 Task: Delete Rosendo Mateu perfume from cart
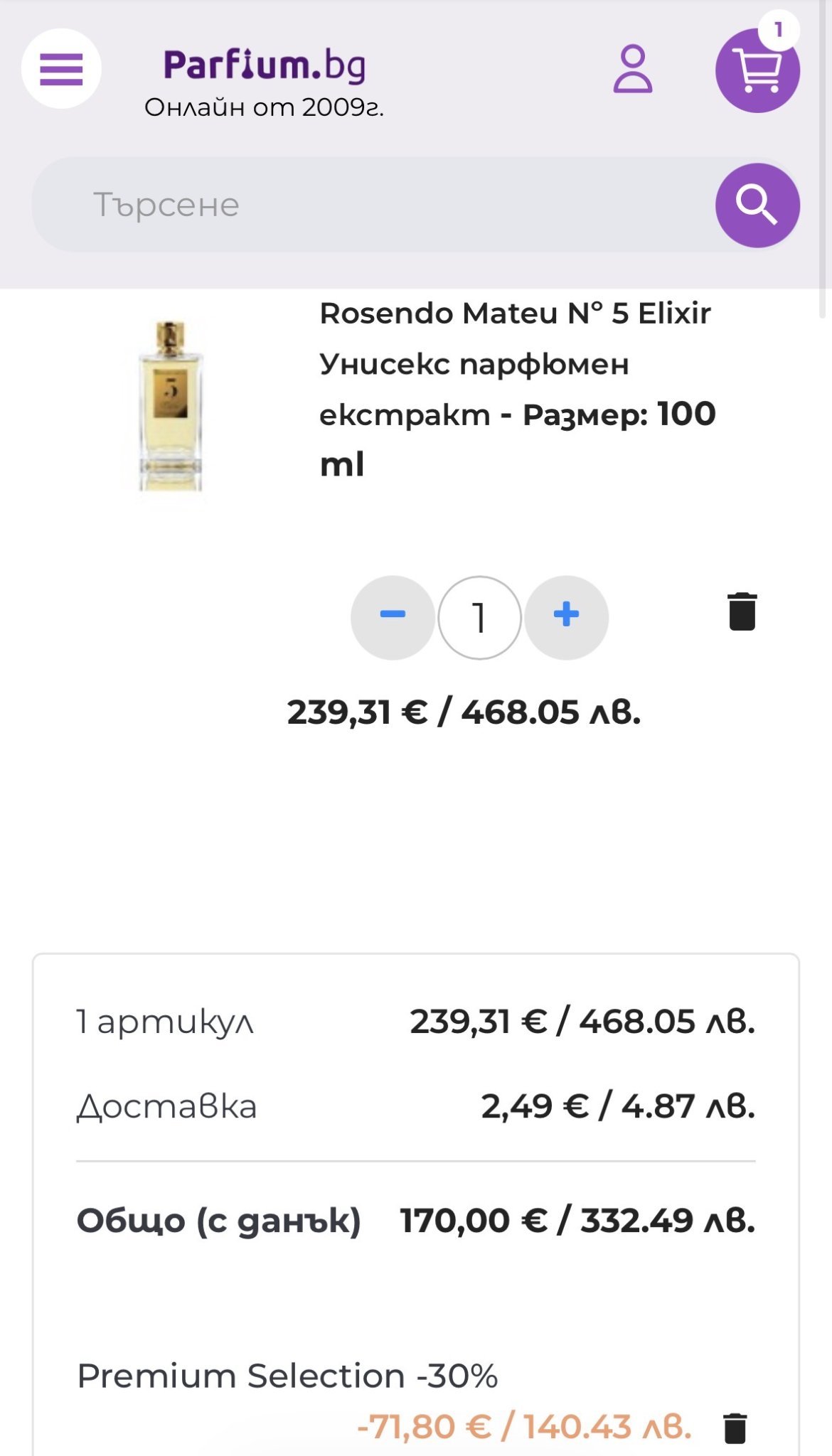click(742, 611)
